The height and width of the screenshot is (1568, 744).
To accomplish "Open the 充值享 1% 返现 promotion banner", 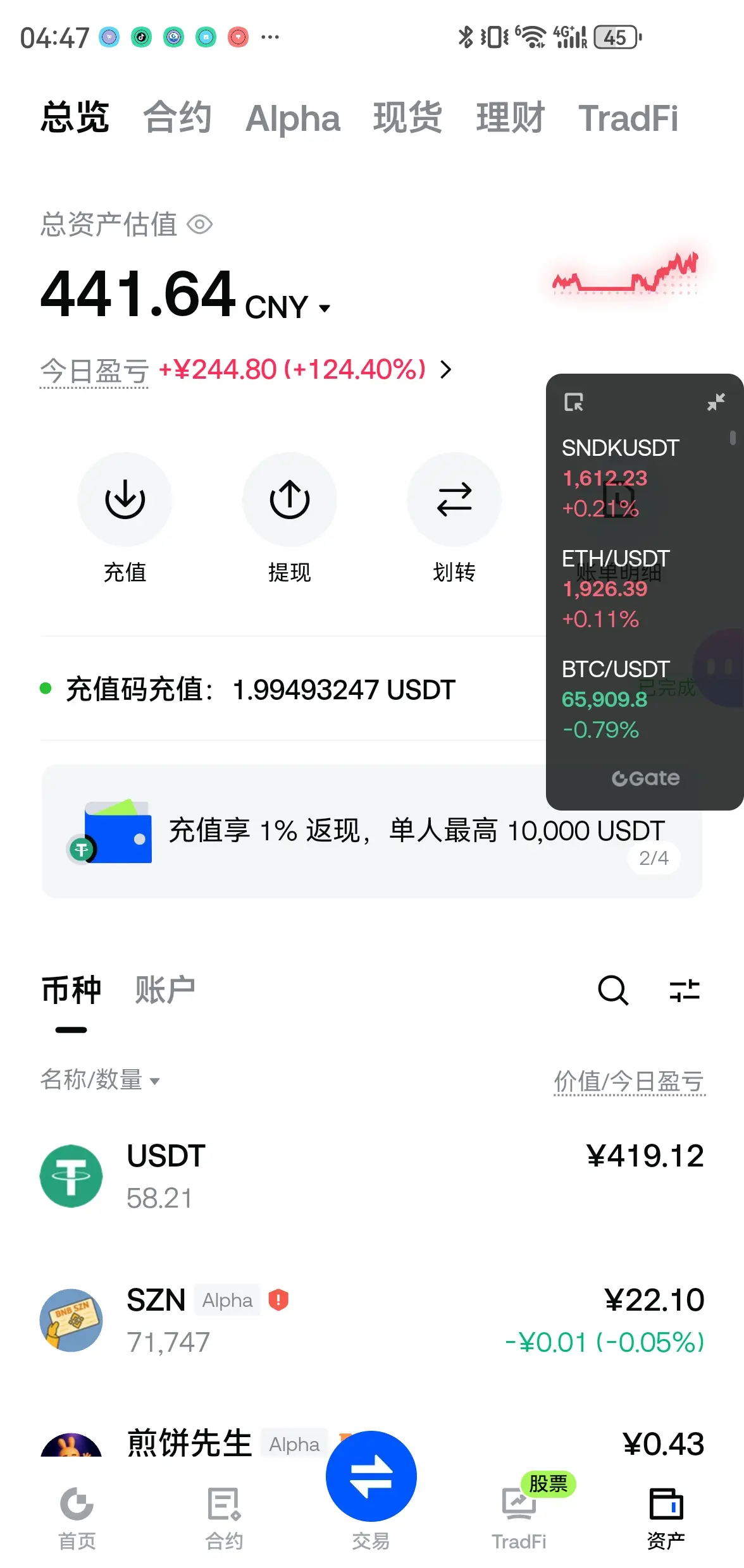I will tap(372, 831).
